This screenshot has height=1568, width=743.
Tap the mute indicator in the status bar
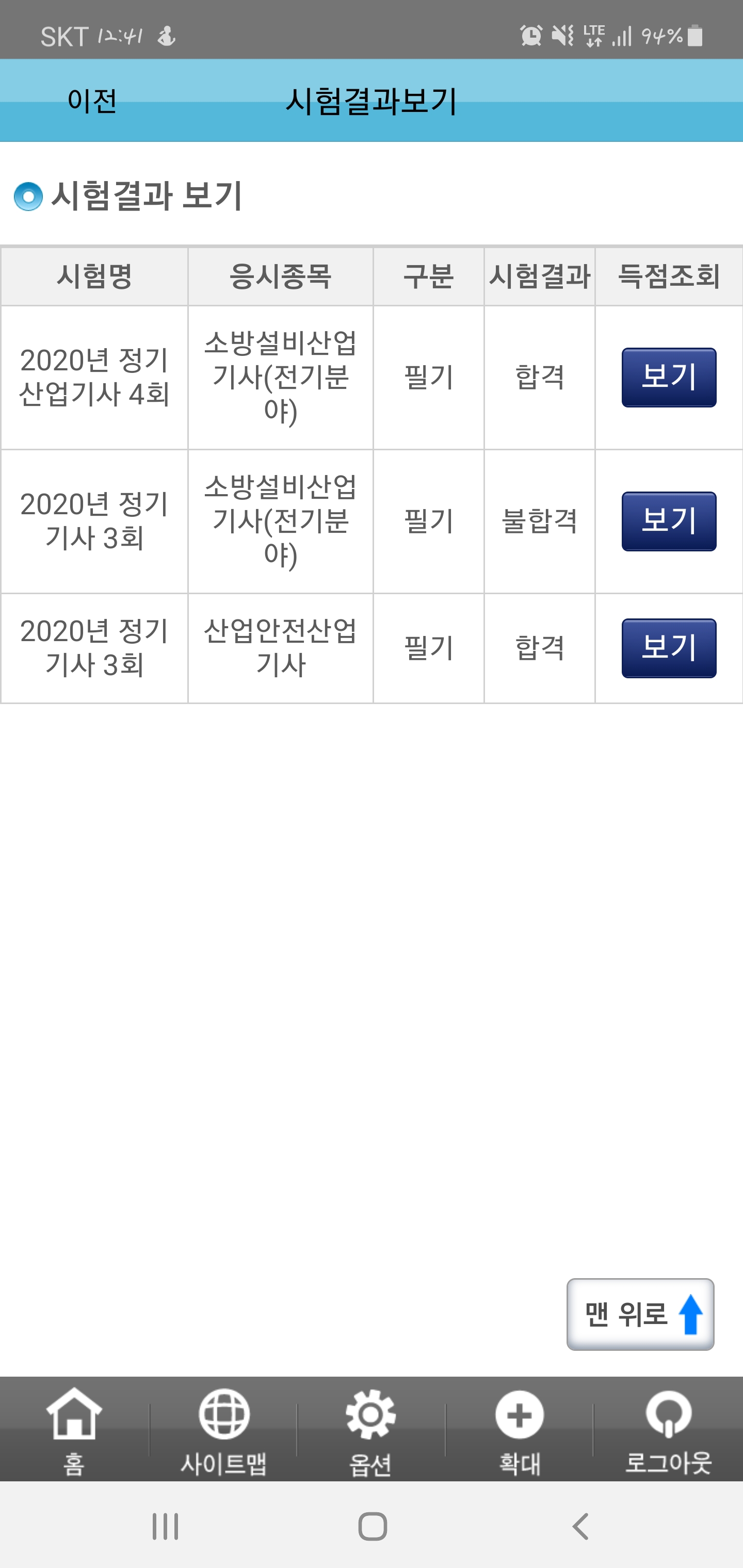(561, 37)
